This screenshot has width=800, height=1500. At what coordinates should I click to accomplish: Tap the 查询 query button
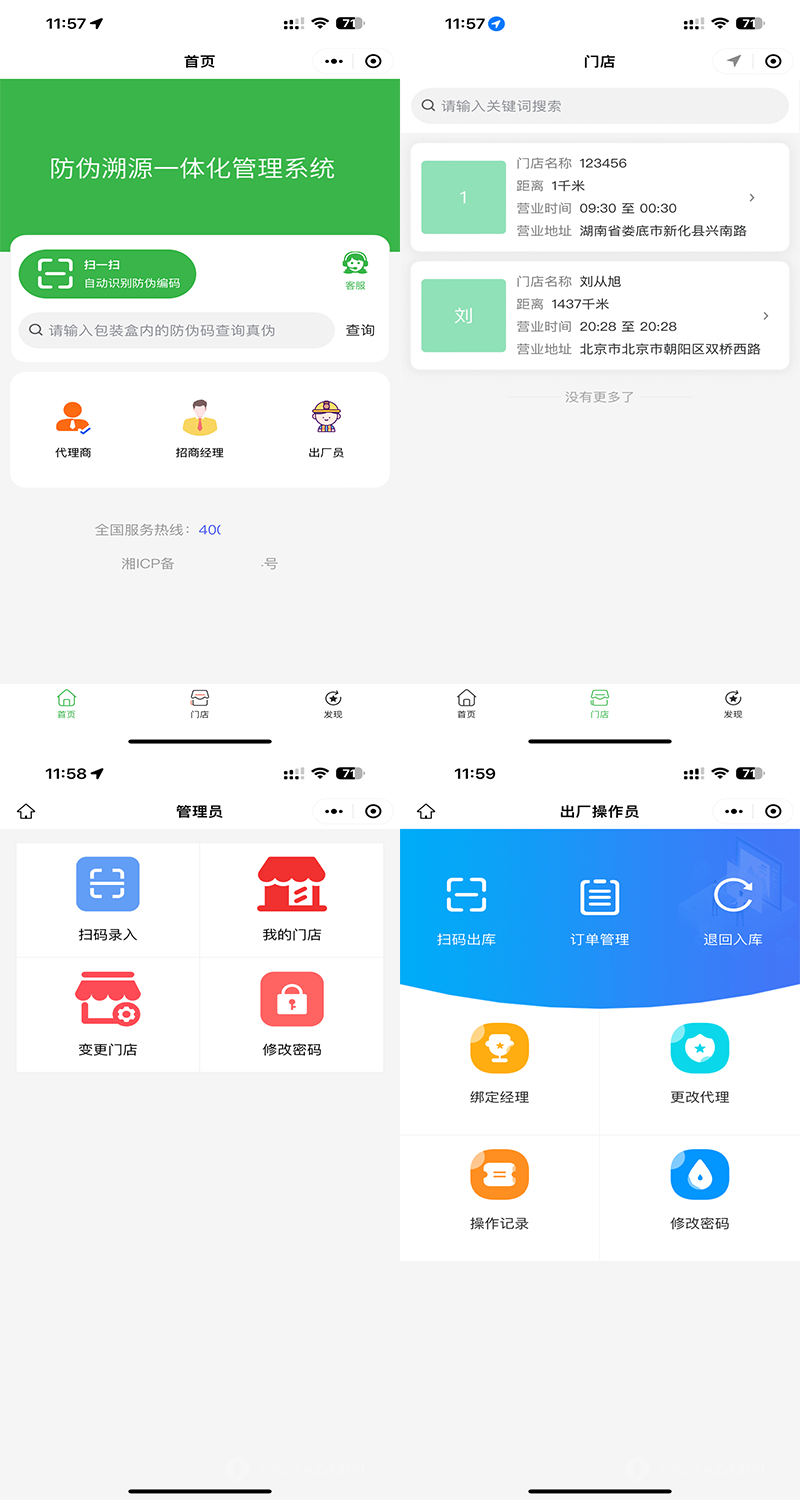[x=360, y=330]
